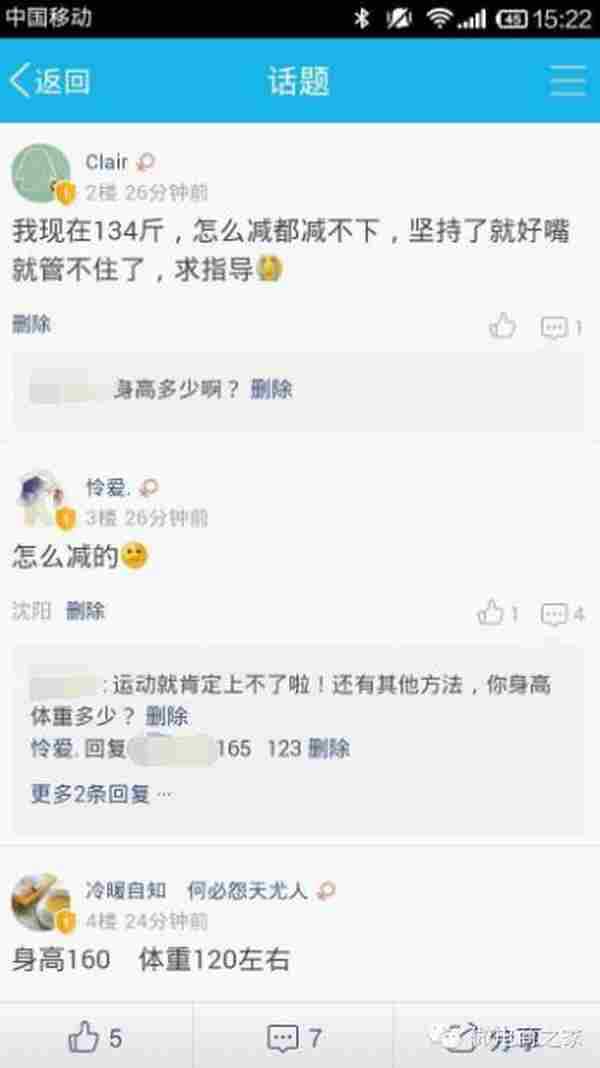Like 怜爱's post 怎么减的

(x=497, y=613)
